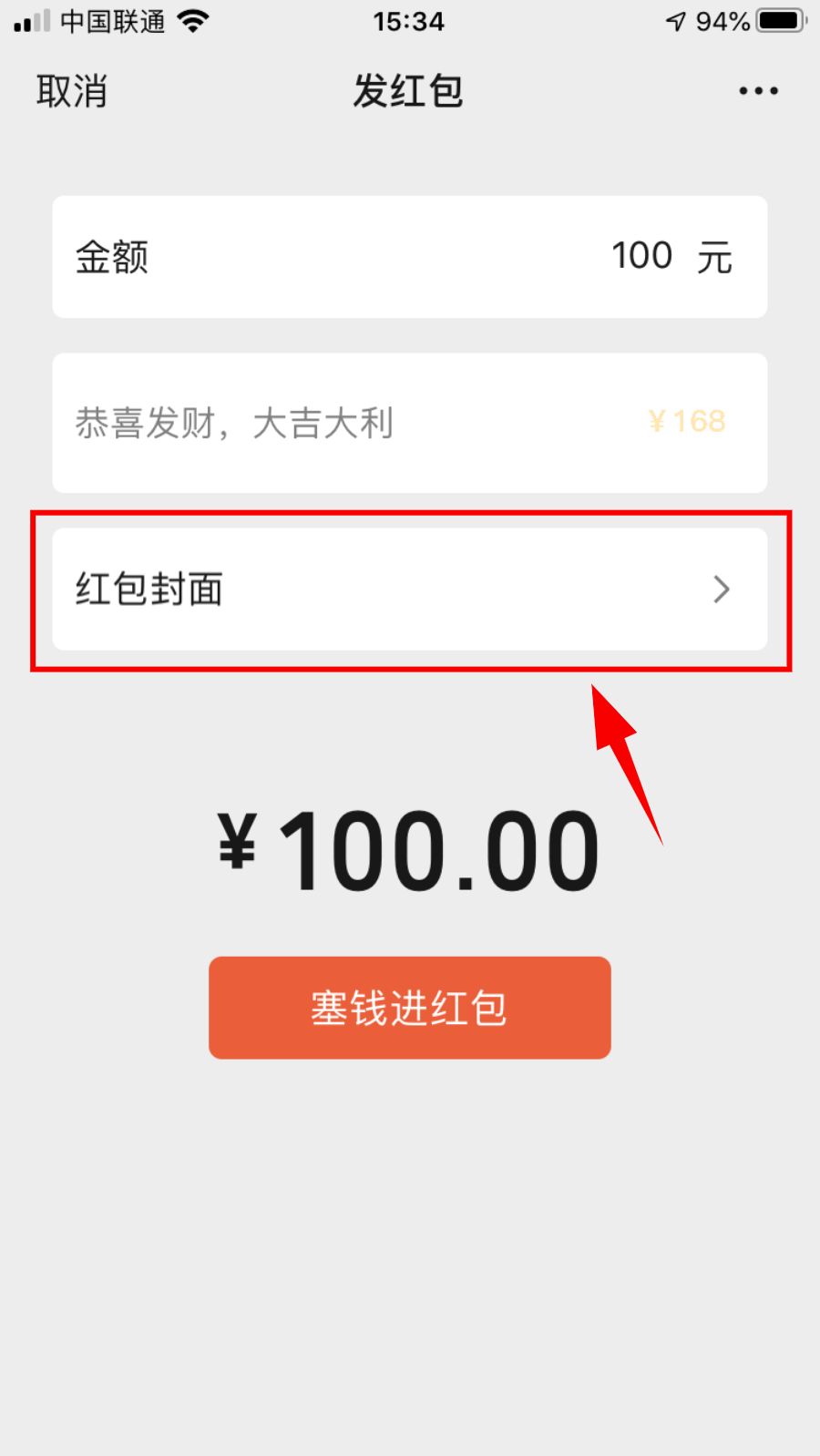Tap 取消 to cancel sending
The width and height of the screenshot is (820, 1456).
[71, 91]
